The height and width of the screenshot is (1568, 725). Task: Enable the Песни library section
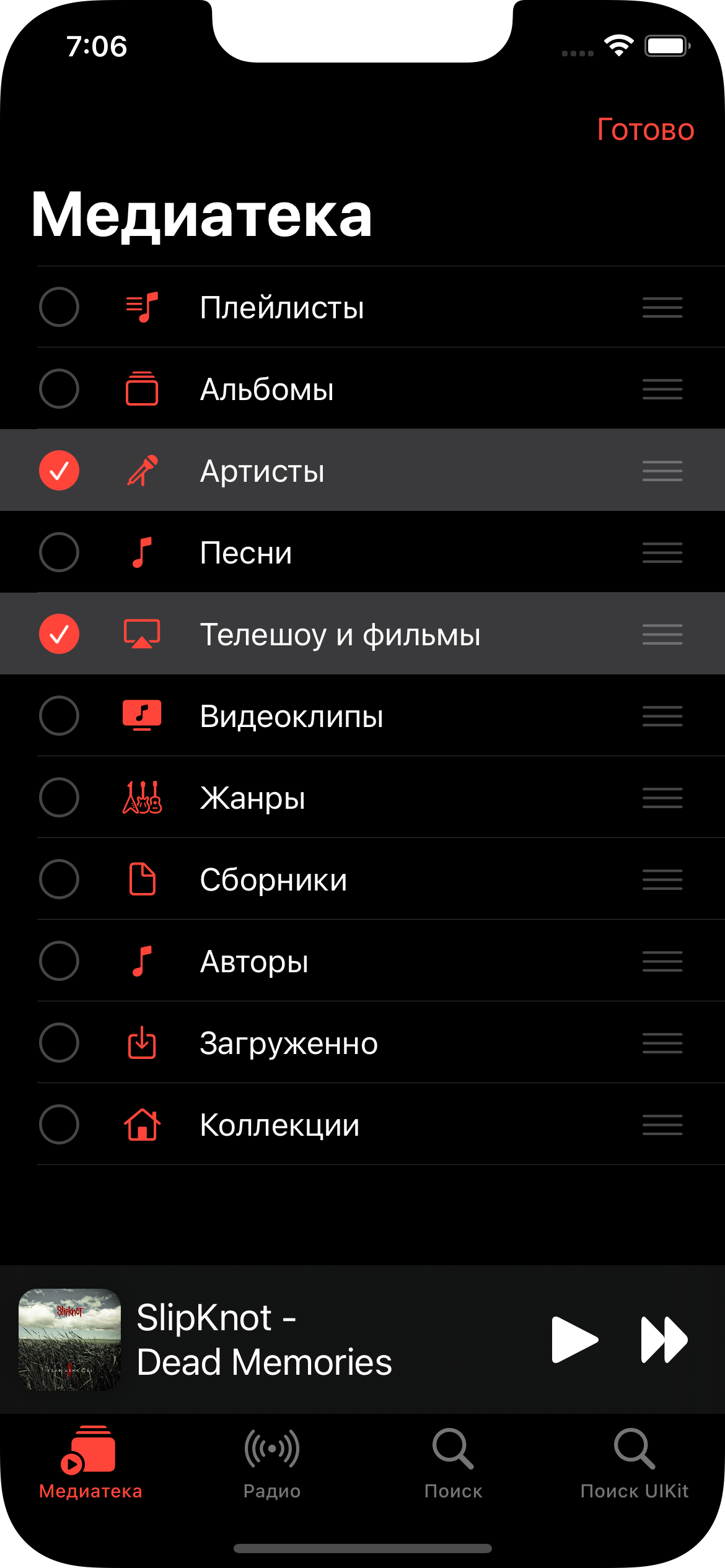59,552
